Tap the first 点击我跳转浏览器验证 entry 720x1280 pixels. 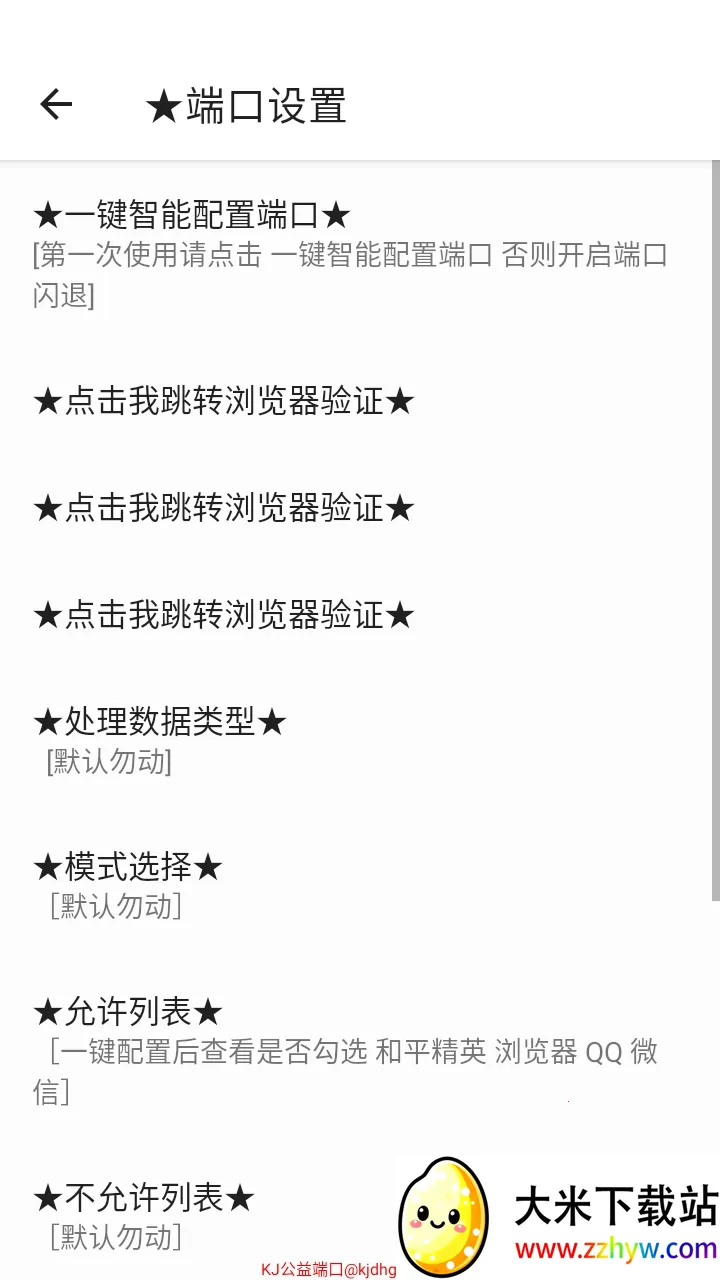click(225, 401)
